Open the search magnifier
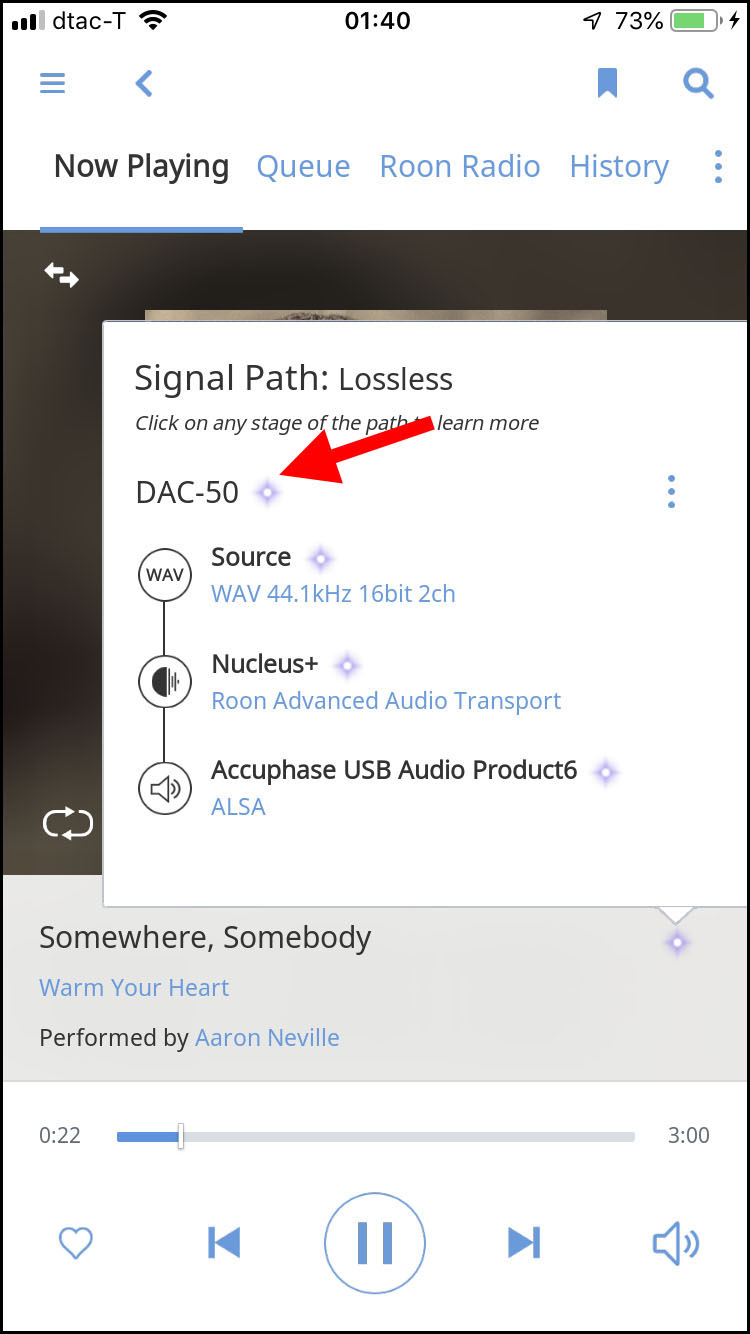The height and width of the screenshot is (1334, 750). coord(699,83)
